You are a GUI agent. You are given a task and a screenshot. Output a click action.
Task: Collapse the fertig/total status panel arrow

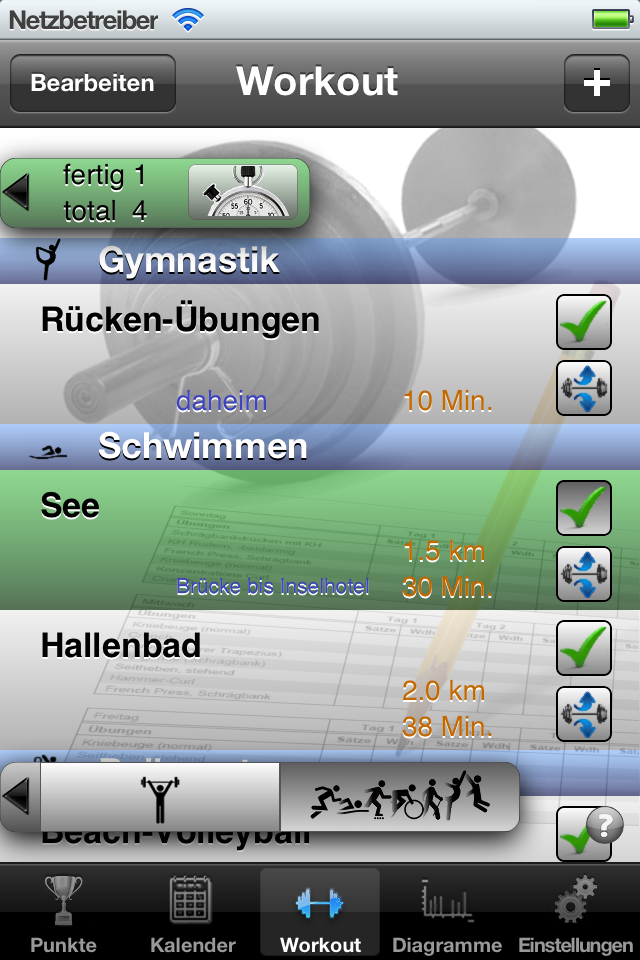click(x=18, y=192)
